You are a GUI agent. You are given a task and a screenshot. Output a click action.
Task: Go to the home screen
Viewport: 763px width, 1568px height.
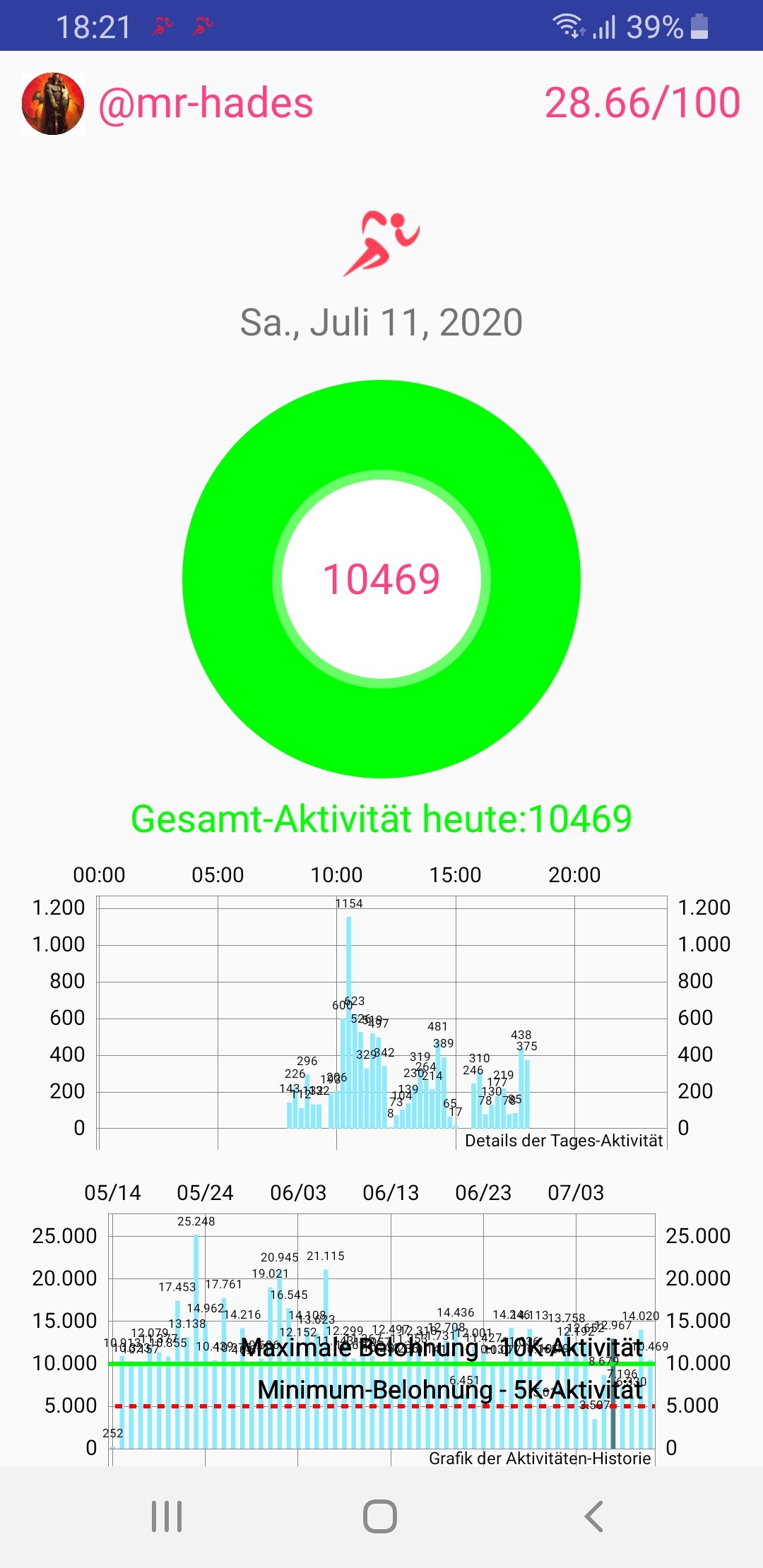click(380, 1516)
